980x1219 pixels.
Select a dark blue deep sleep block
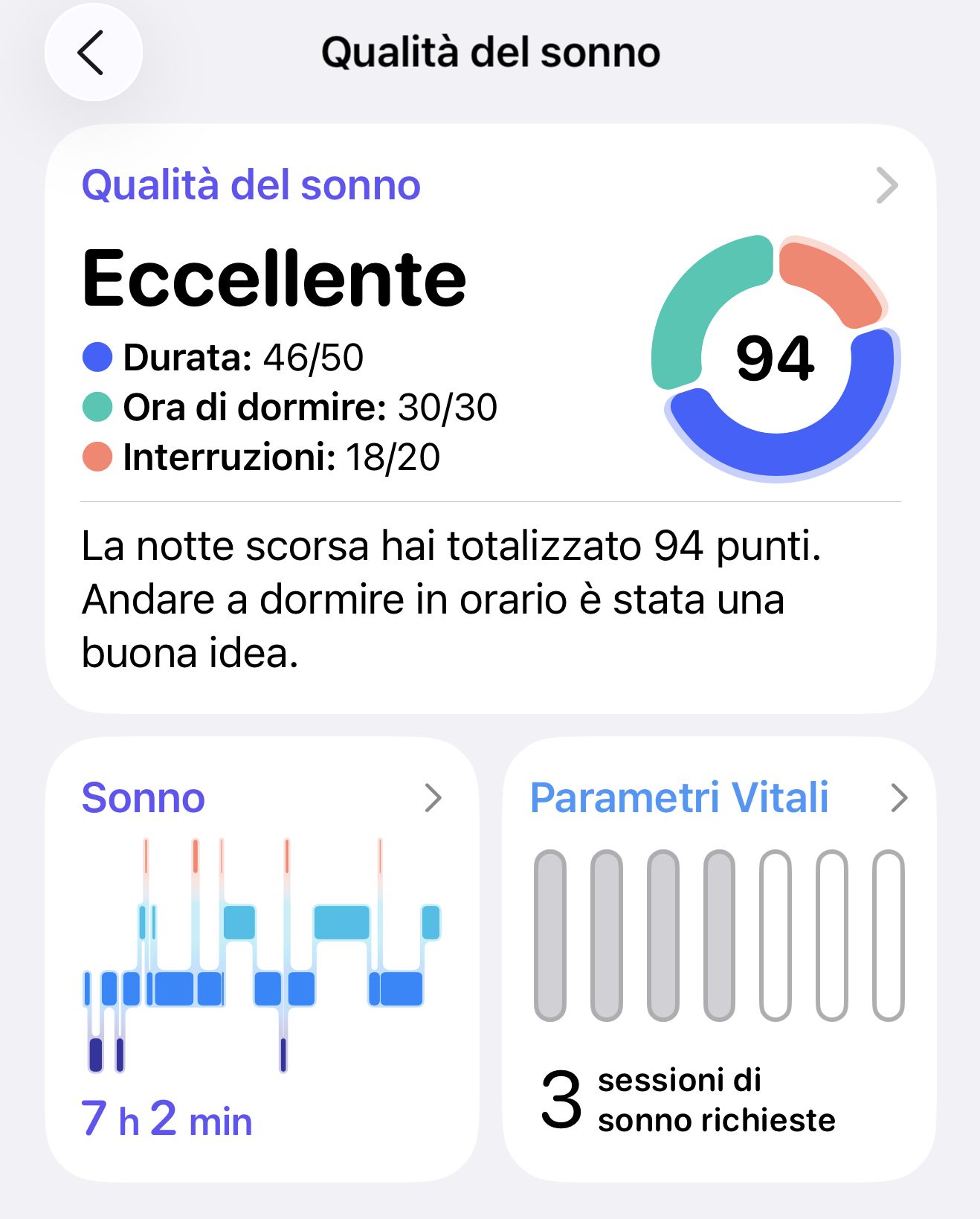coord(94,1052)
